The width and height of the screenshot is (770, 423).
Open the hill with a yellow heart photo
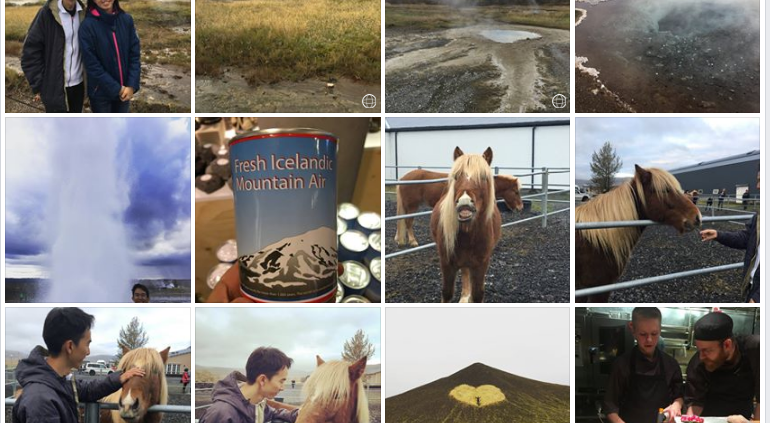(477, 365)
